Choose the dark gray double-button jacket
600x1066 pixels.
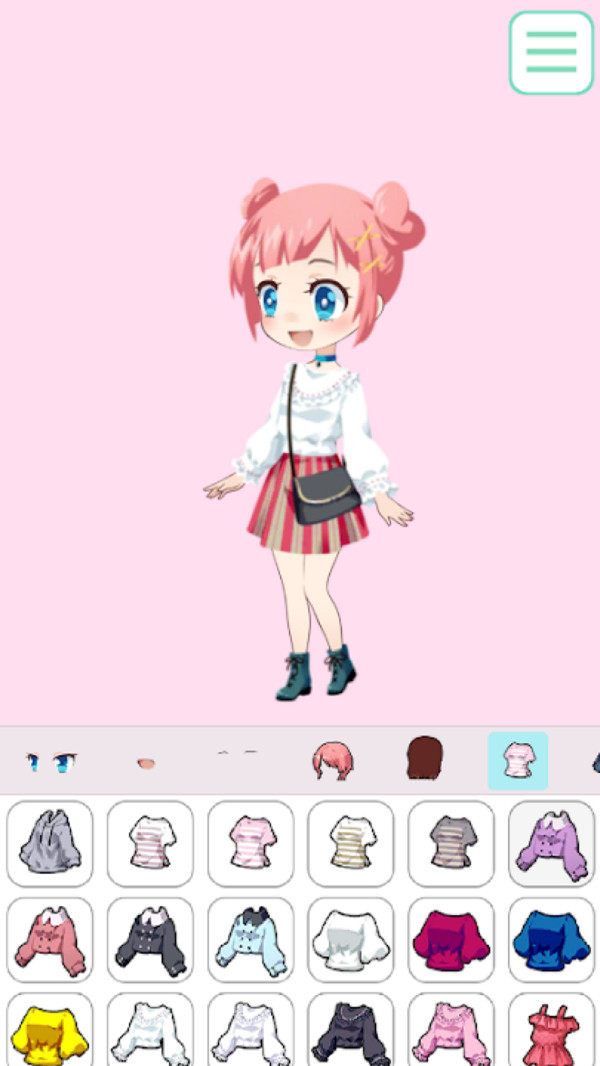tap(150, 940)
